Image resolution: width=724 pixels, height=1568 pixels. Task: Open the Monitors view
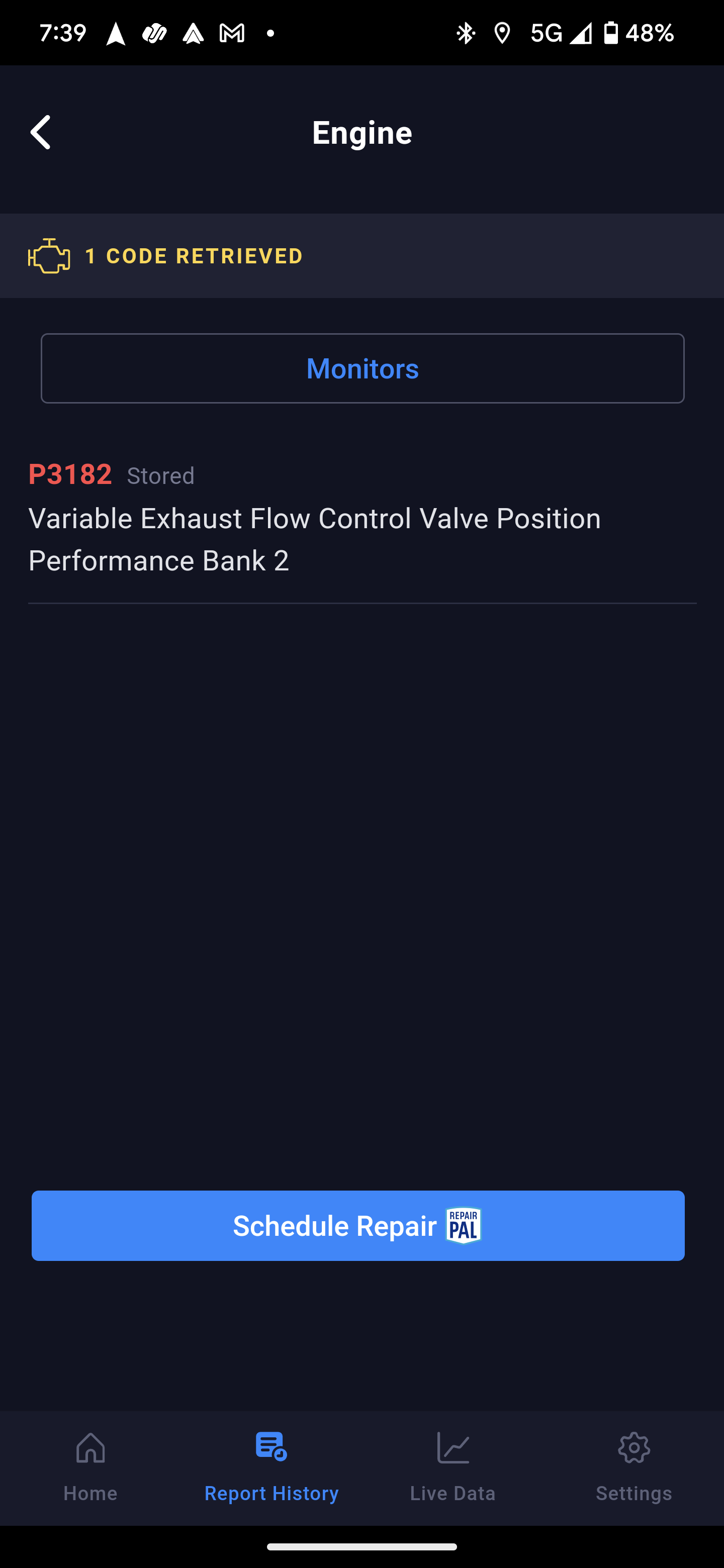(x=363, y=368)
